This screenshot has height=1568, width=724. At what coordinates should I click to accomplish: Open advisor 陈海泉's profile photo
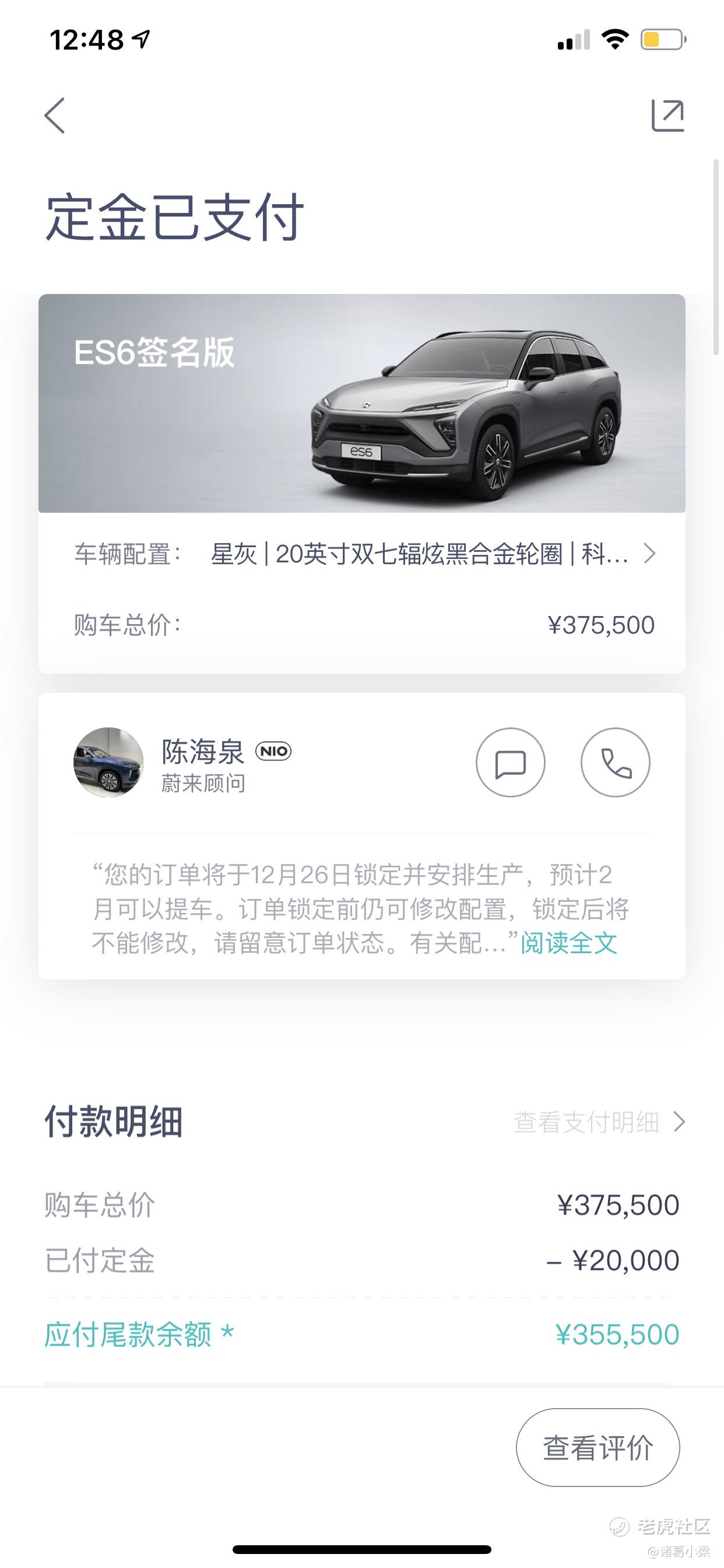click(108, 762)
